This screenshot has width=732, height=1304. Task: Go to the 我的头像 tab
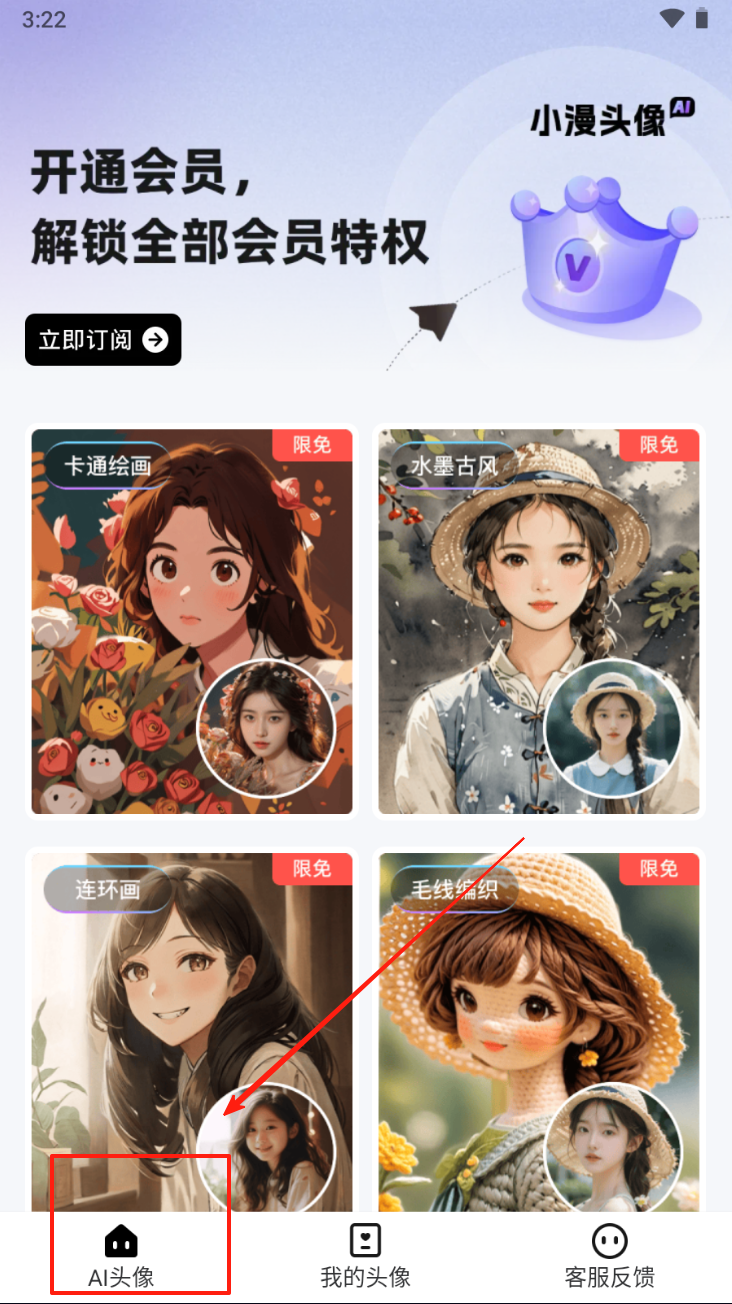click(x=365, y=1255)
